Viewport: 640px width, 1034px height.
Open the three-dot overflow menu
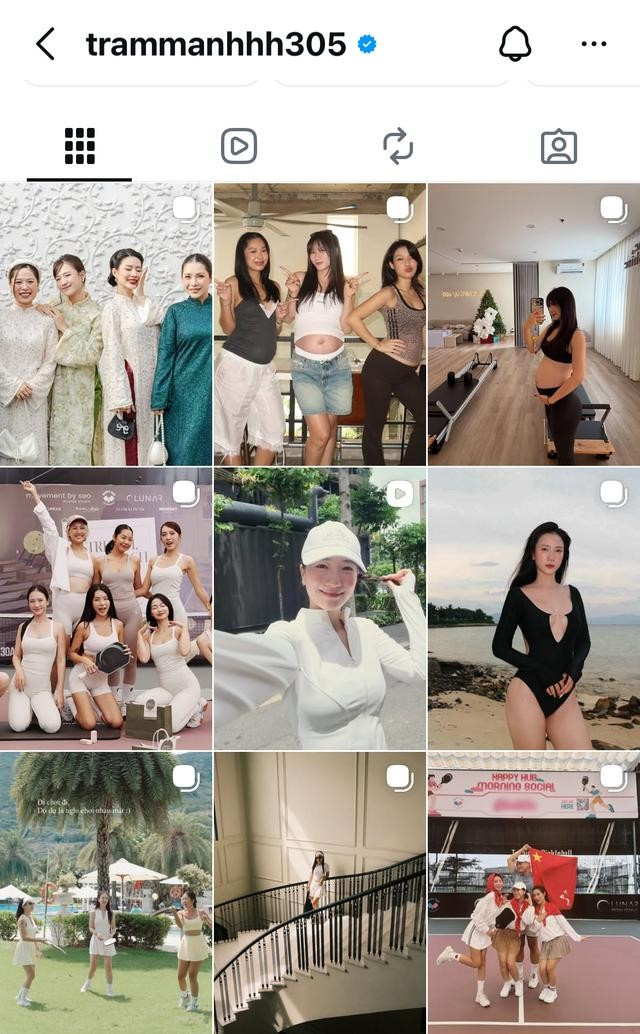[594, 44]
